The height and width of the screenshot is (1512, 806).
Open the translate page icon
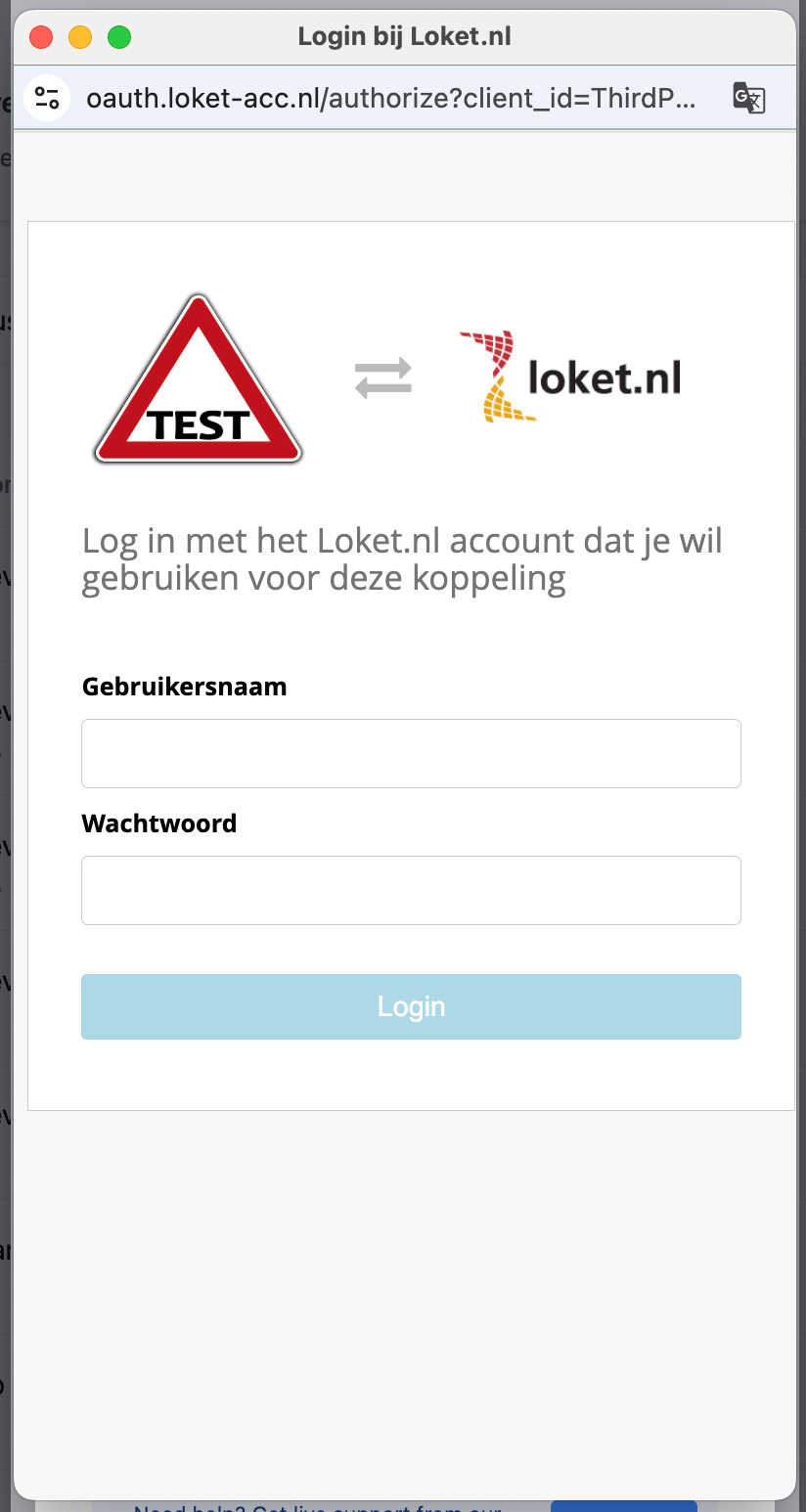[749, 98]
